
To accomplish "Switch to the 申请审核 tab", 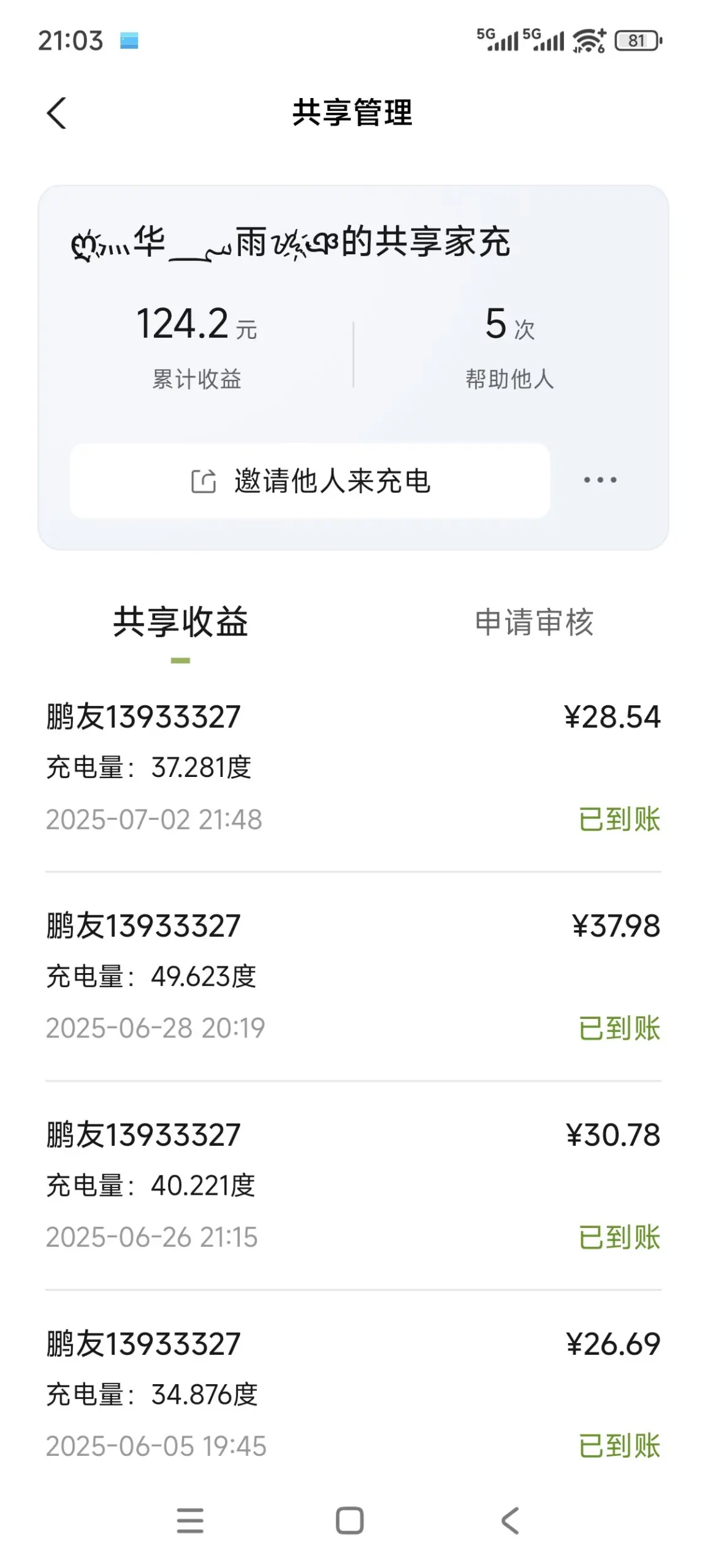I will (x=534, y=622).
